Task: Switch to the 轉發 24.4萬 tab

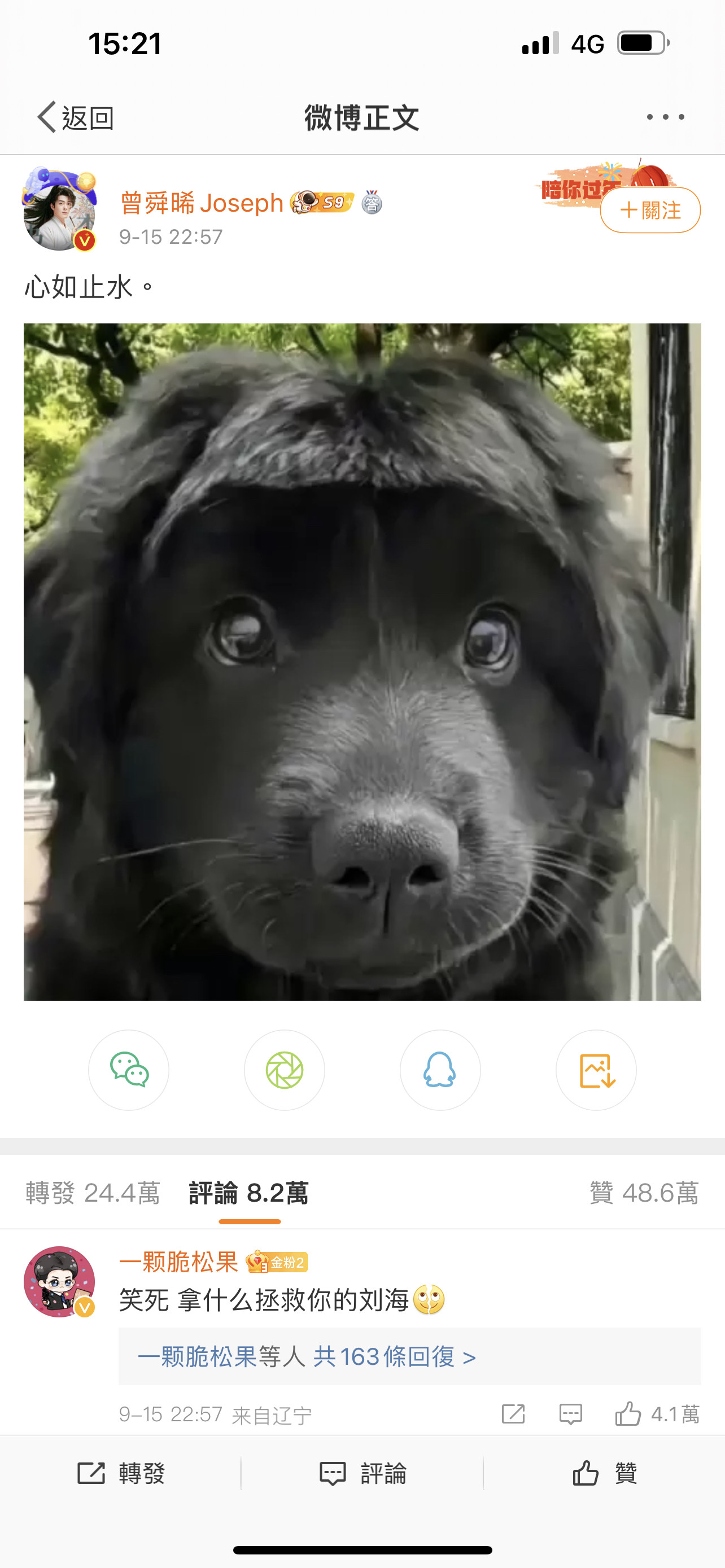Action: click(93, 1193)
